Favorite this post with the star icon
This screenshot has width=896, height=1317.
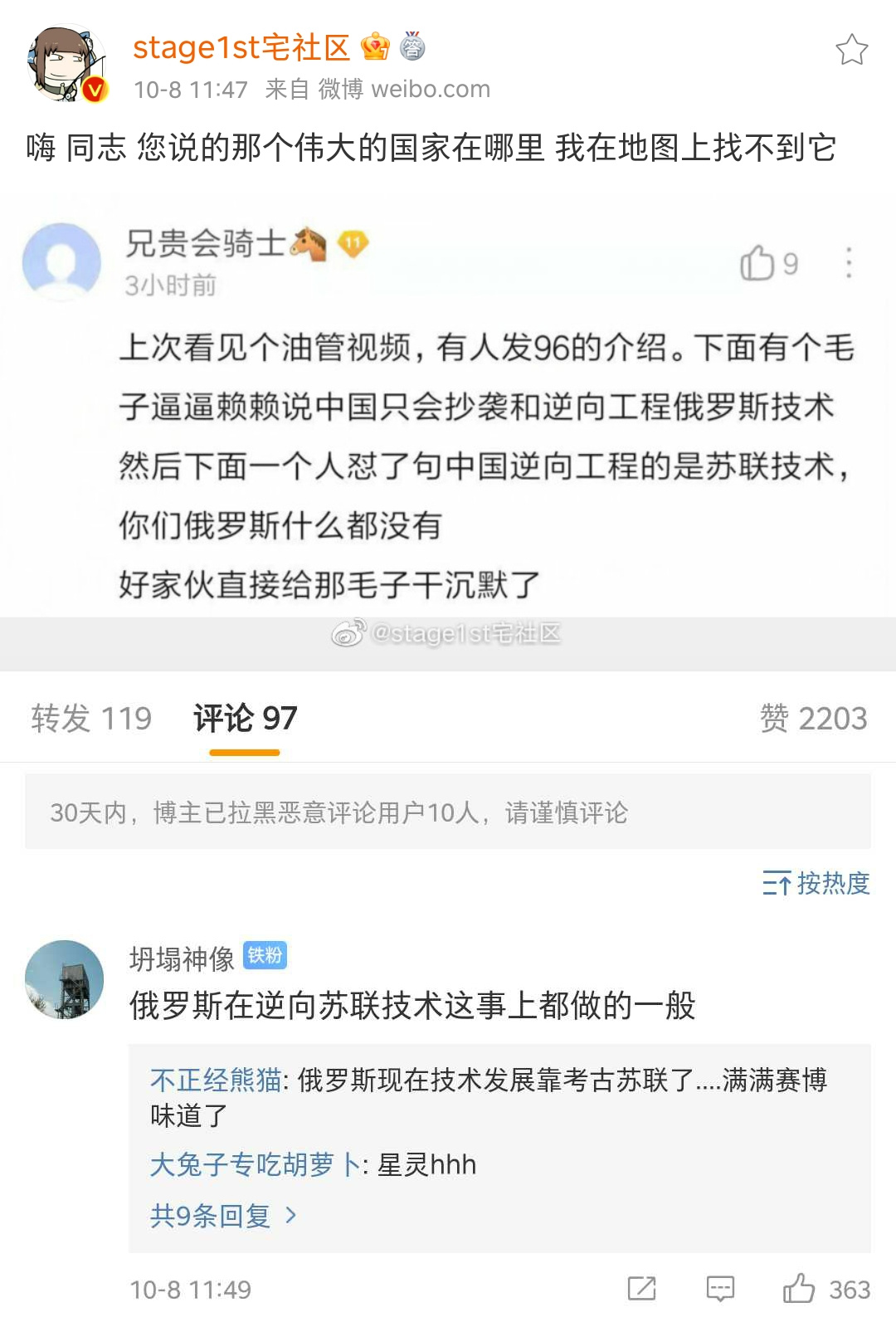(851, 50)
